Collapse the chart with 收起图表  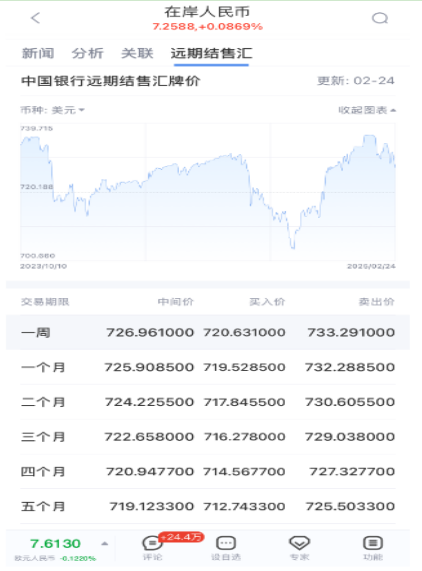tap(367, 110)
